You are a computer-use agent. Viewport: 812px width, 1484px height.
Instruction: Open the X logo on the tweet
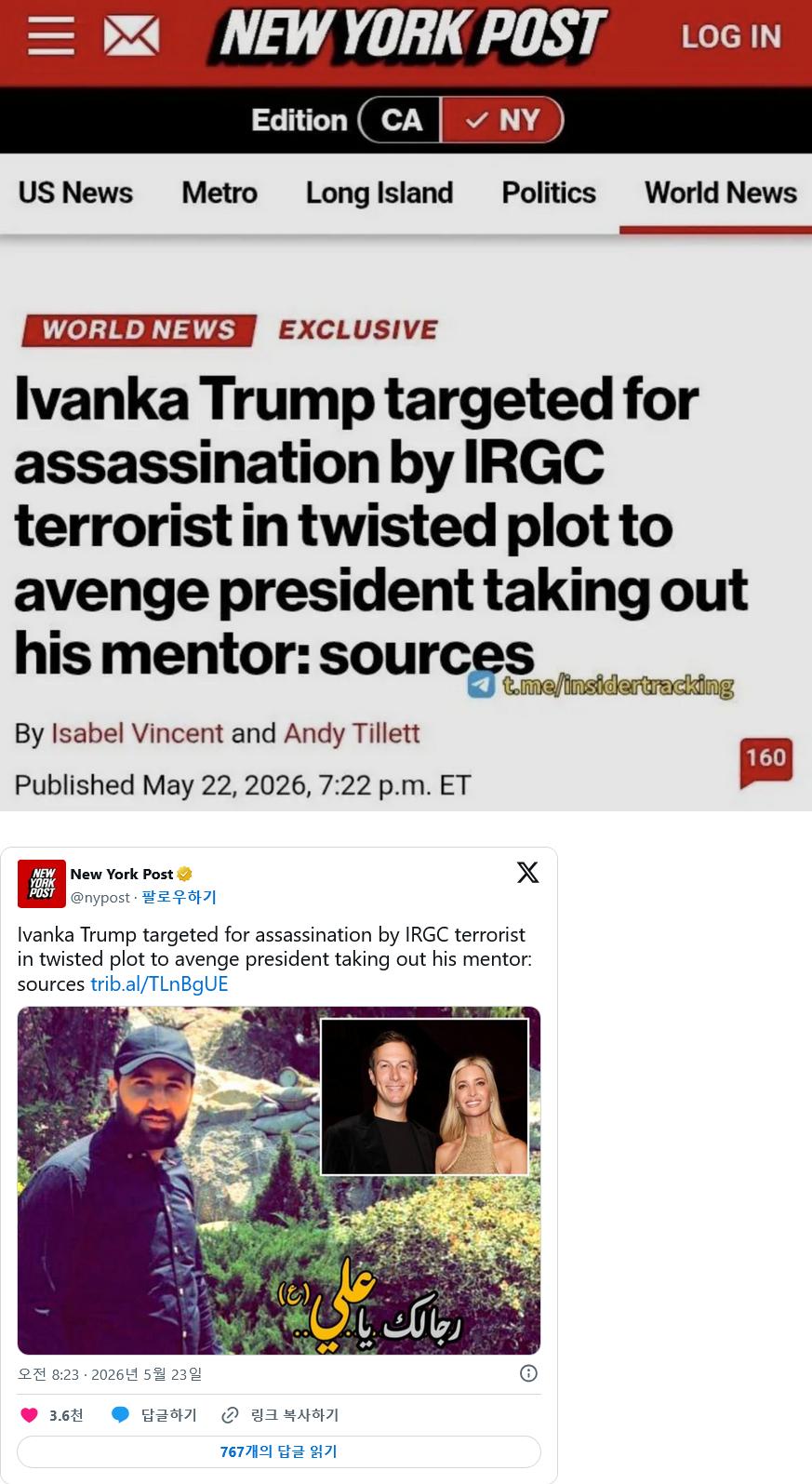pos(527,873)
